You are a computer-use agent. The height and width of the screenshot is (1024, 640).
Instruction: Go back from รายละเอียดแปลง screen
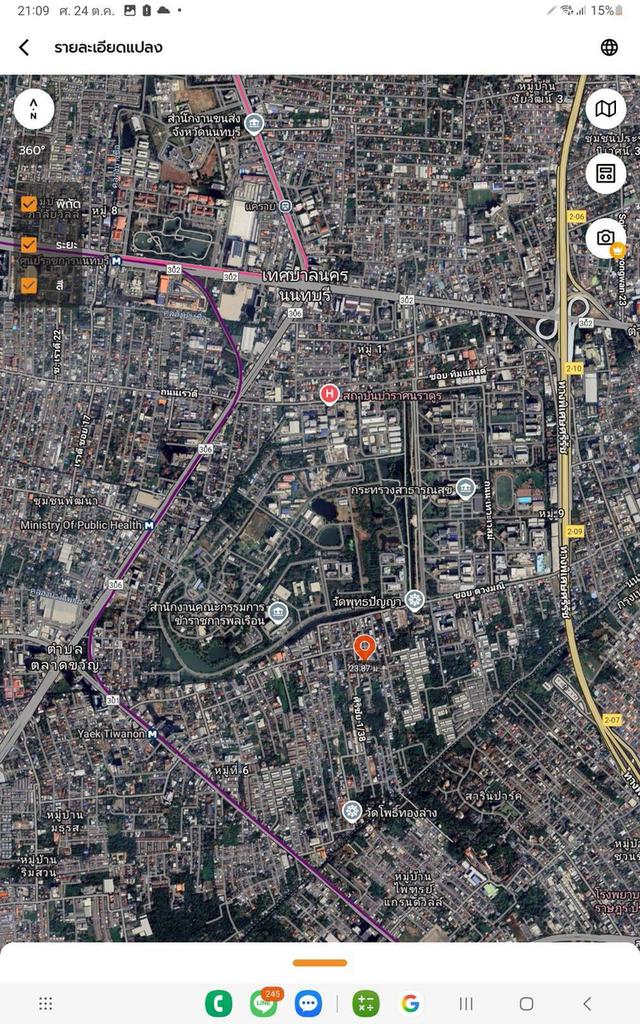click(24, 47)
